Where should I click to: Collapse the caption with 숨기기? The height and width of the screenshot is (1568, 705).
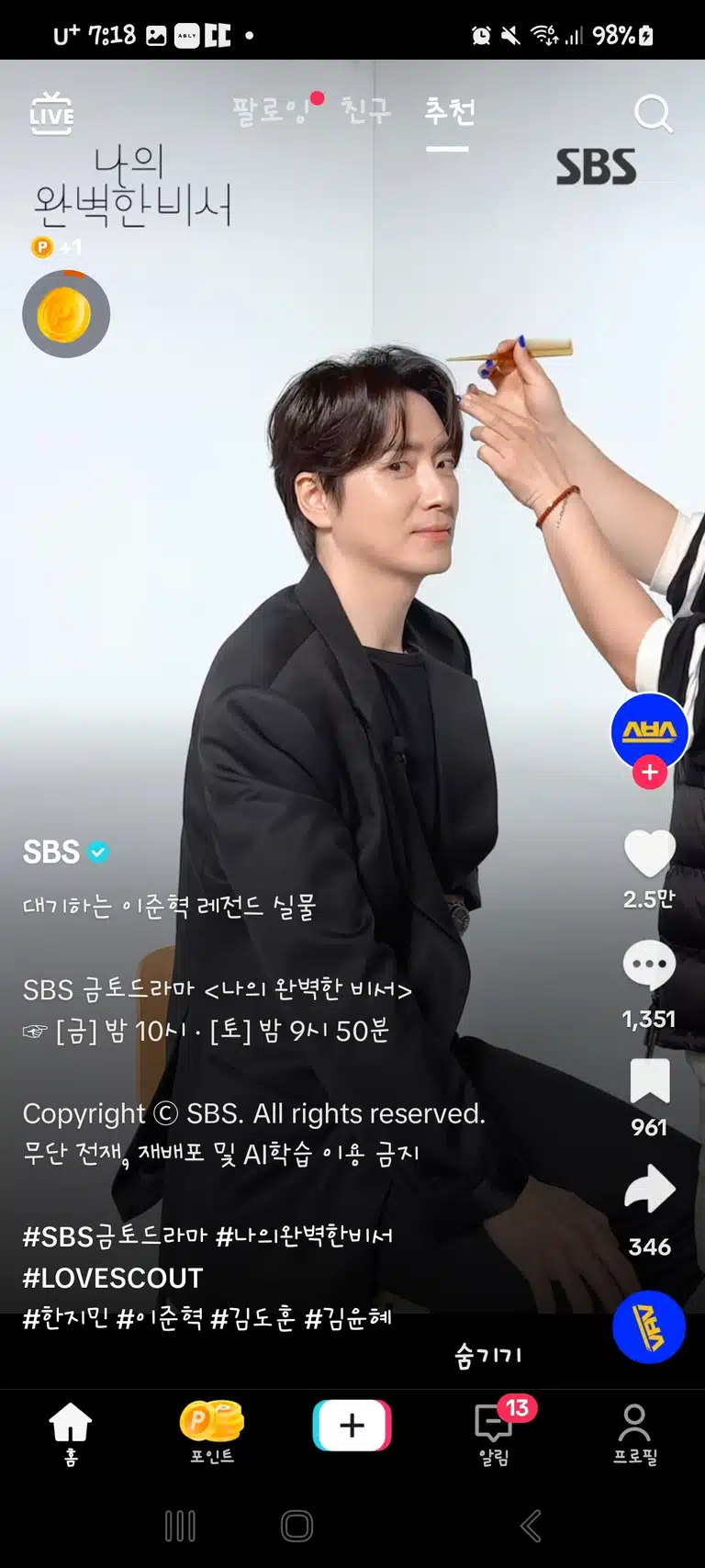pyautogui.click(x=487, y=1355)
